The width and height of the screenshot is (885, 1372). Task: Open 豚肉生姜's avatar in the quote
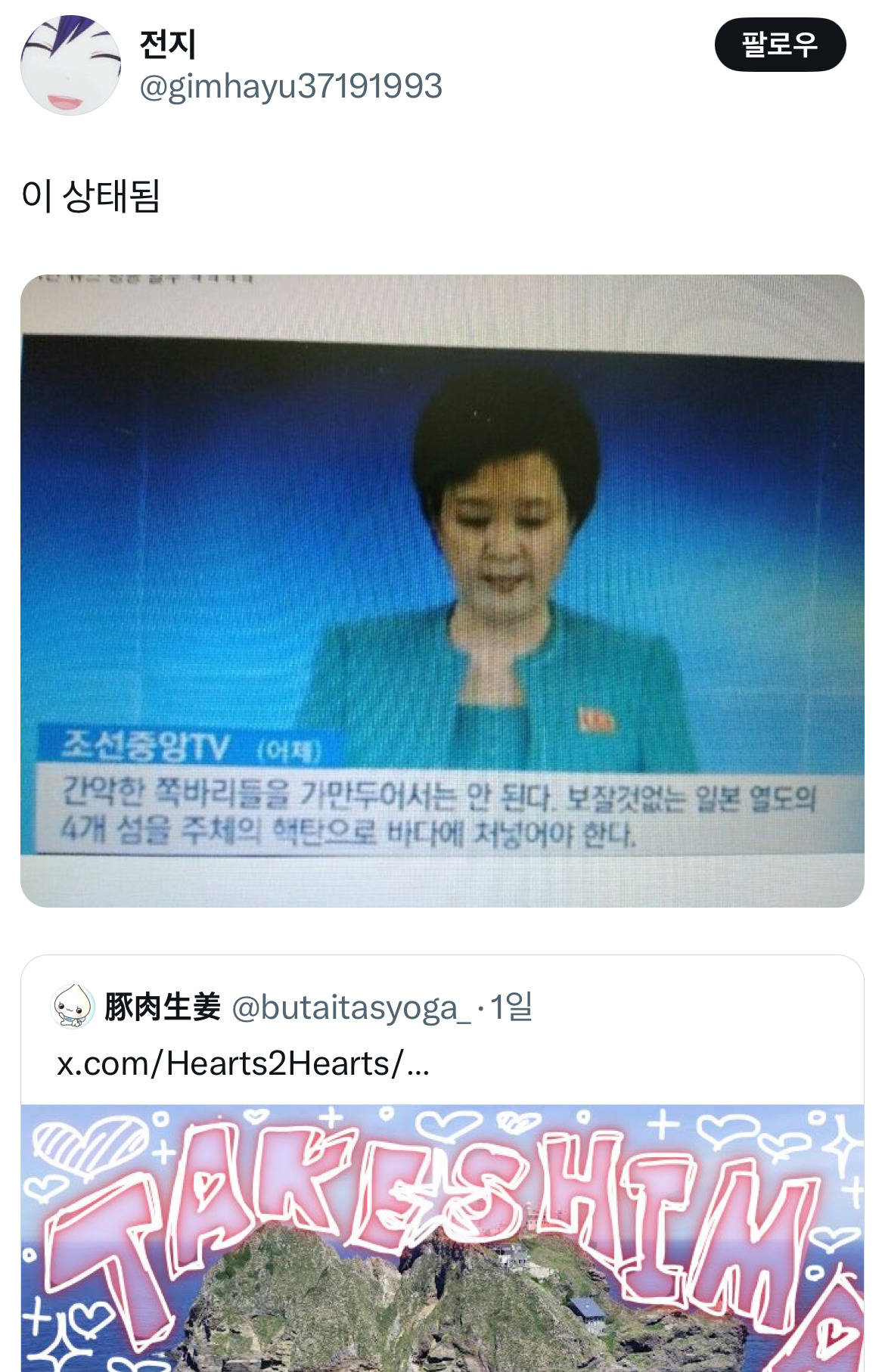[x=73, y=1007]
